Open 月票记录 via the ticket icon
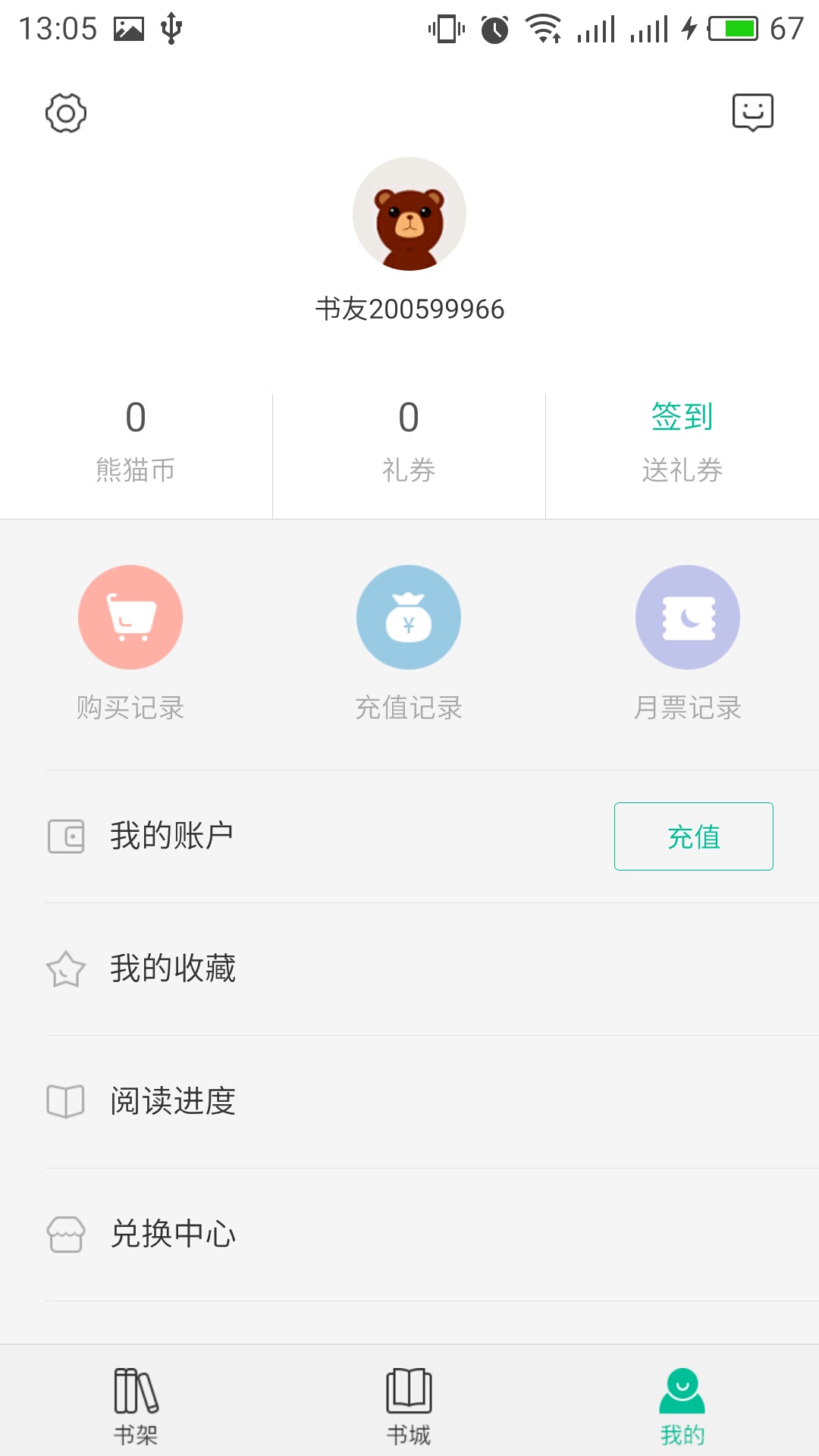The image size is (819, 1456). click(687, 617)
